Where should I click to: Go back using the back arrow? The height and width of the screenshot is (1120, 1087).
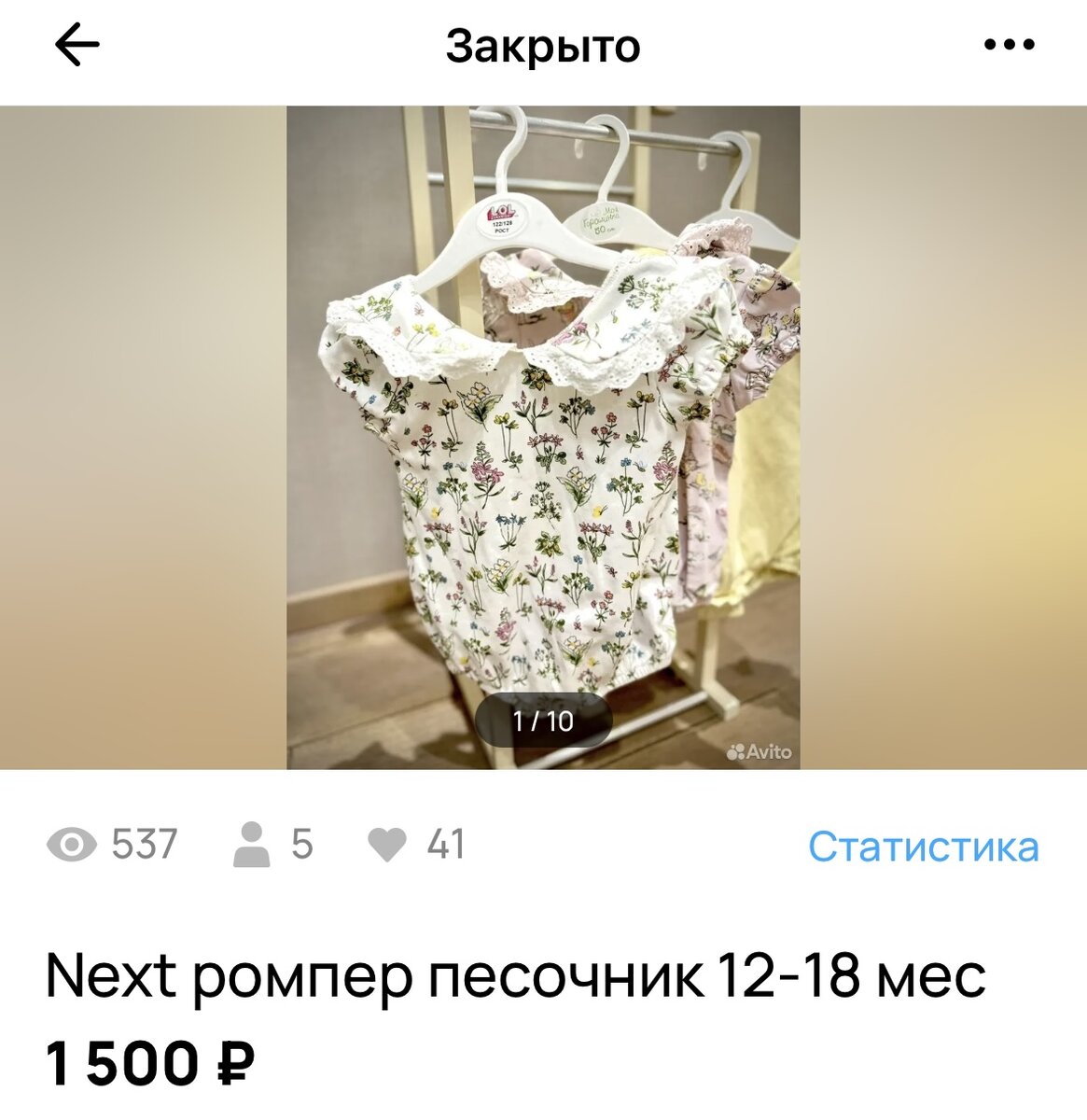[x=77, y=46]
